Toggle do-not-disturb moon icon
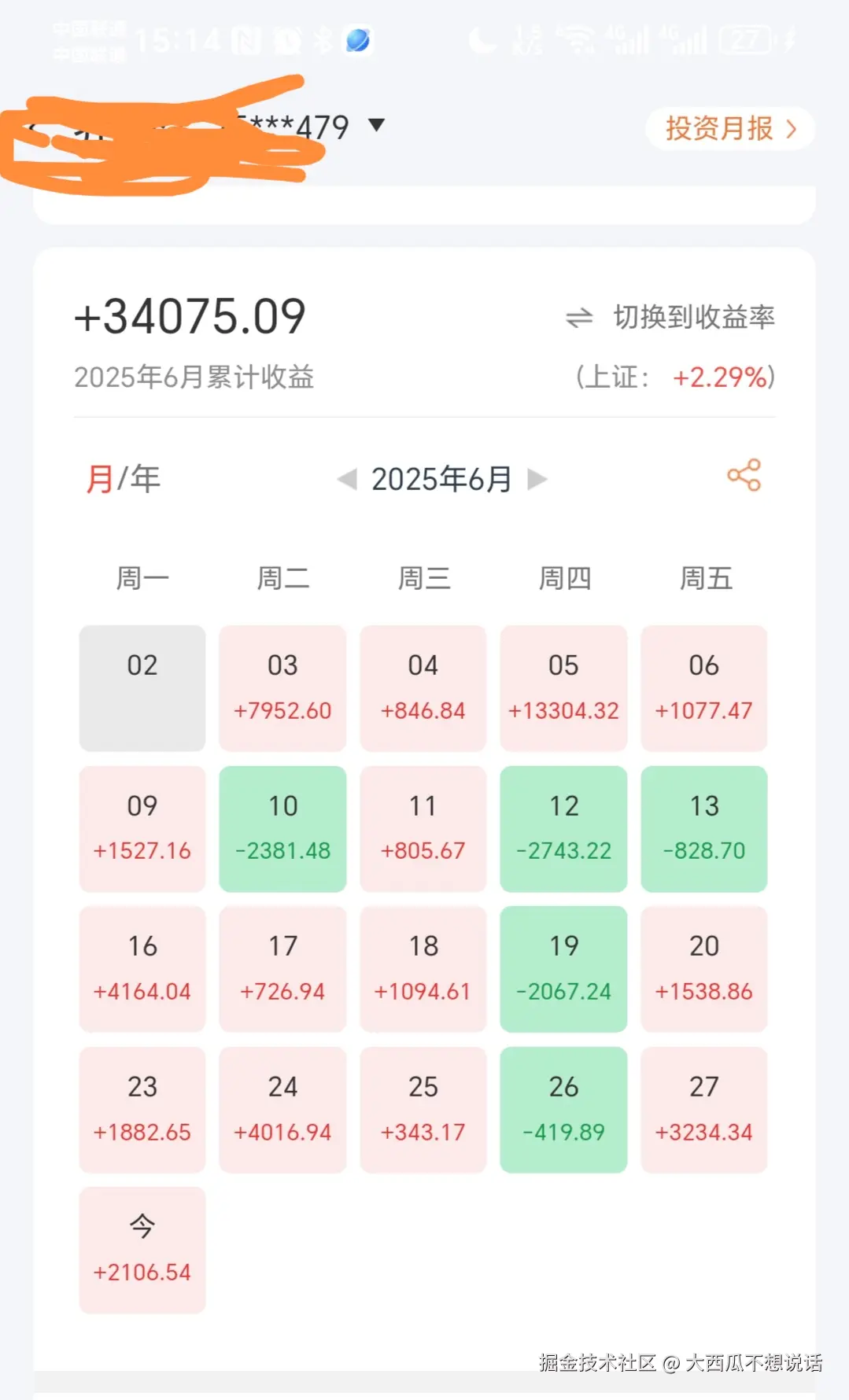849x1400 pixels. [480, 38]
